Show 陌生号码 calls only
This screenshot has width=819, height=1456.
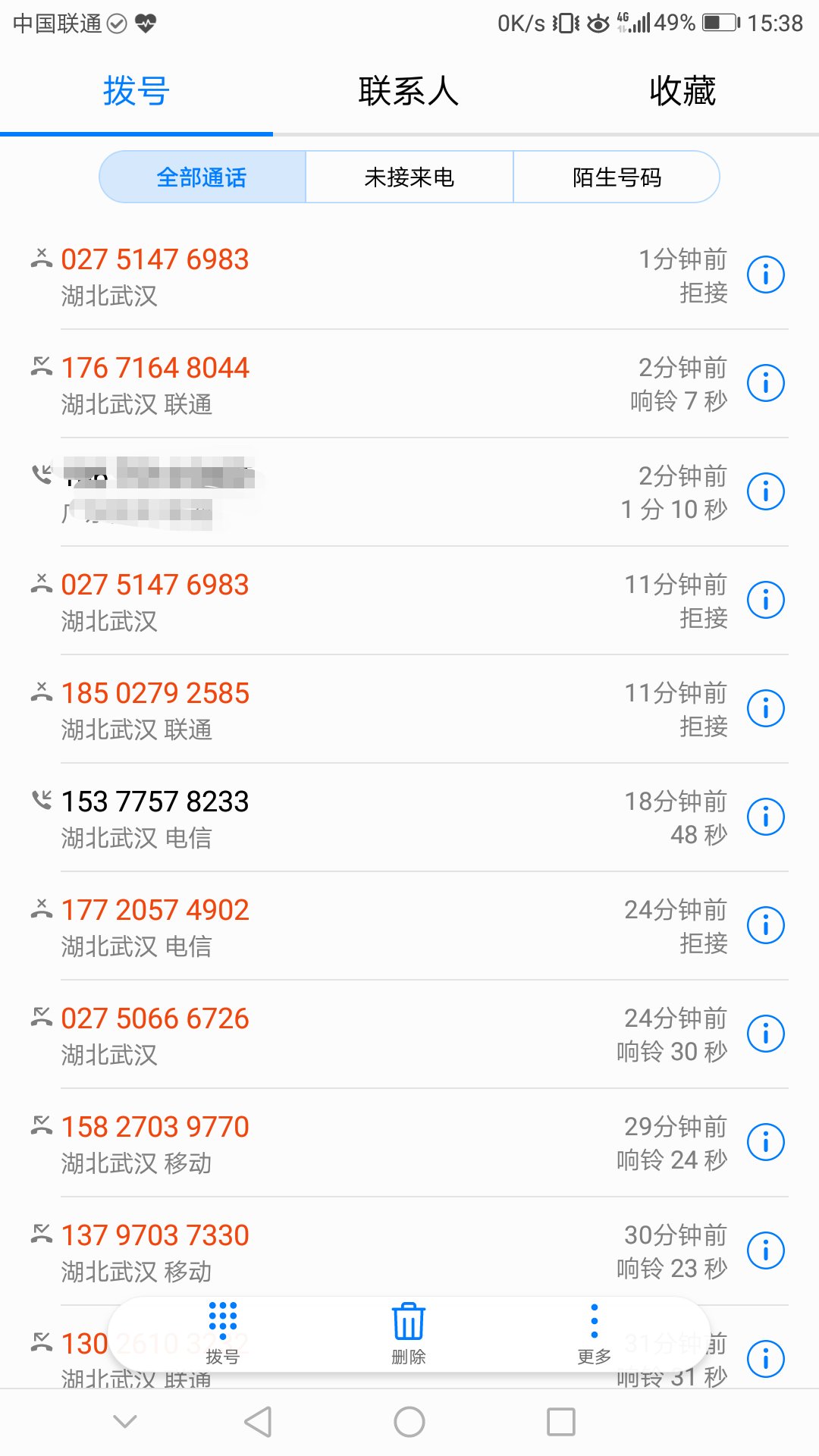(x=617, y=177)
